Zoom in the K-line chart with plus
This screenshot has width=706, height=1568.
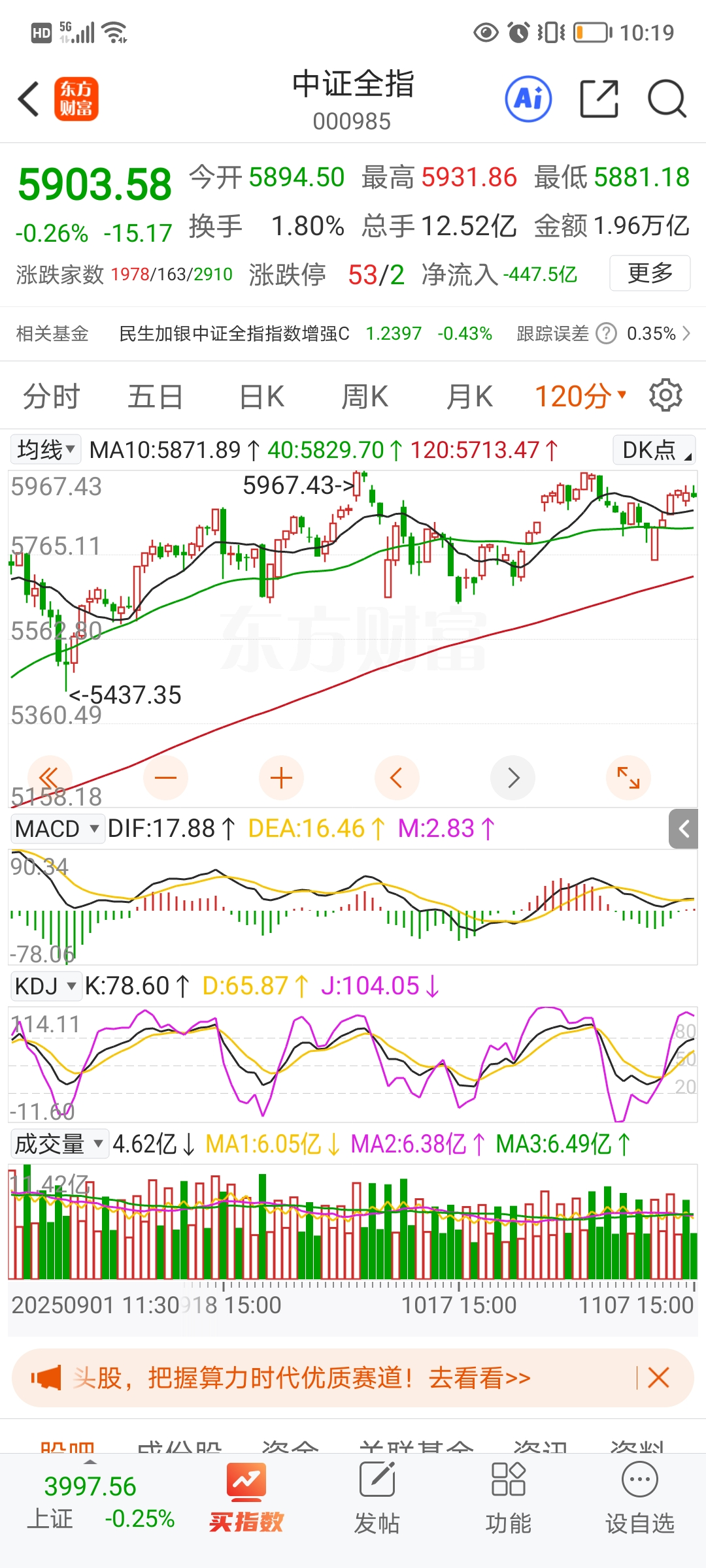[281, 777]
